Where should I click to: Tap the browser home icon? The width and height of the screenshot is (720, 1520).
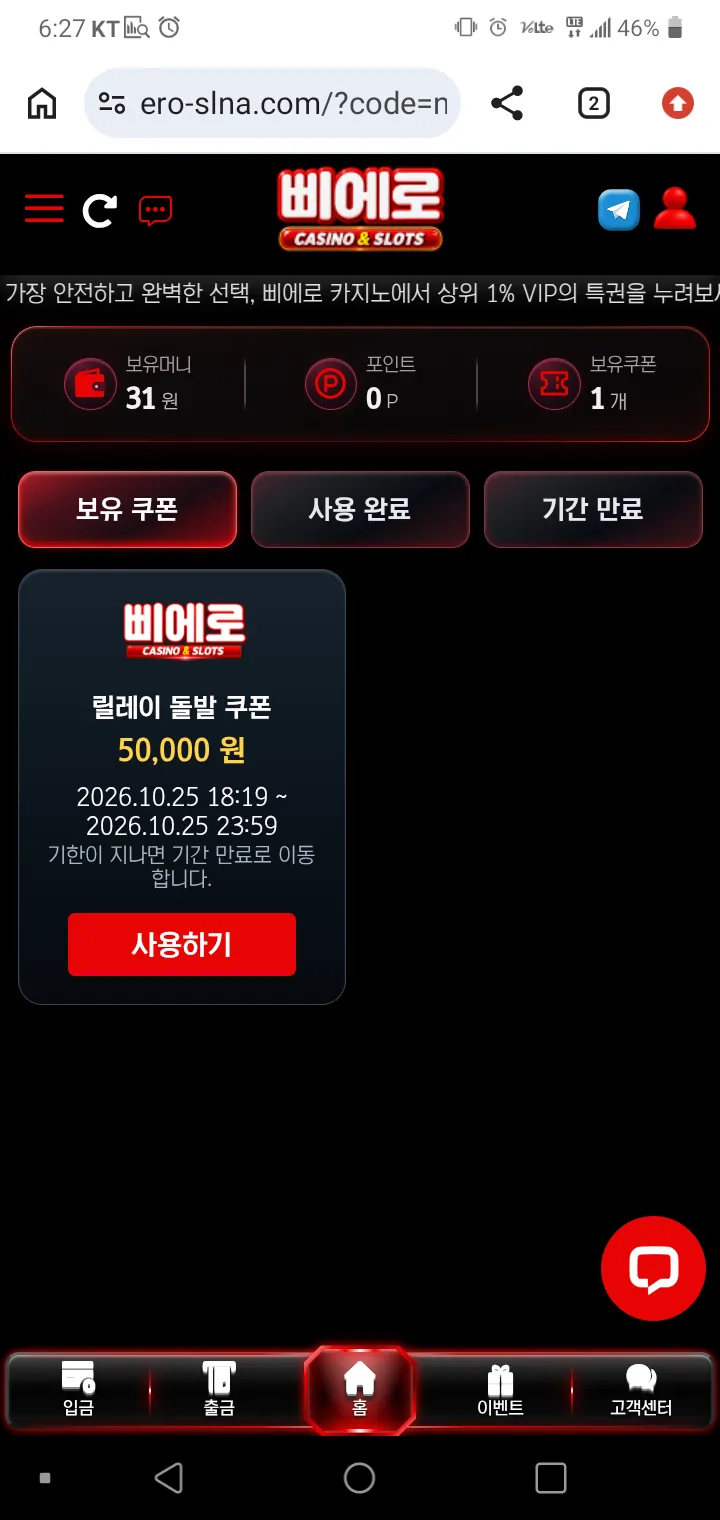pyautogui.click(x=41, y=103)
